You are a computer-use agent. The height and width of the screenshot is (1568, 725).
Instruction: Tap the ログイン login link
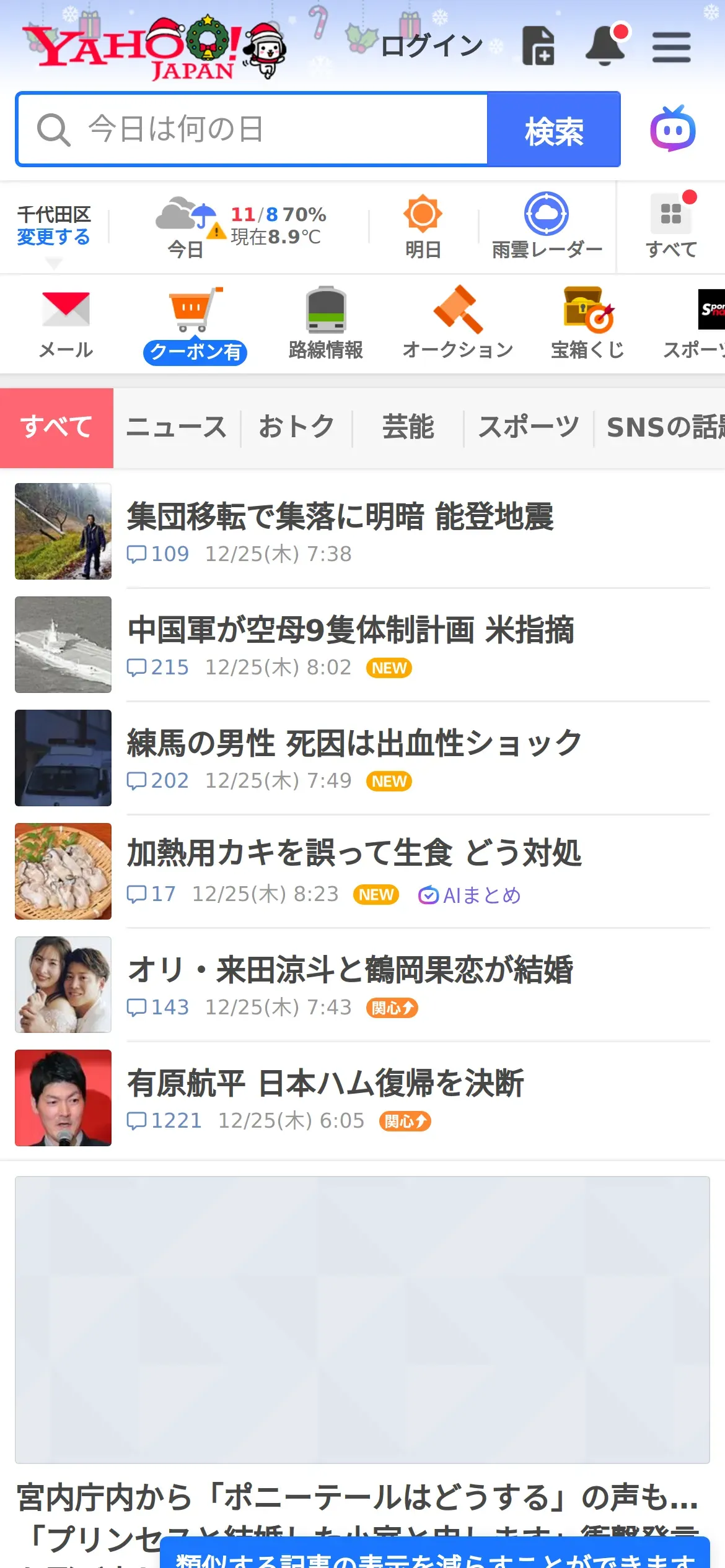[431, 46]
